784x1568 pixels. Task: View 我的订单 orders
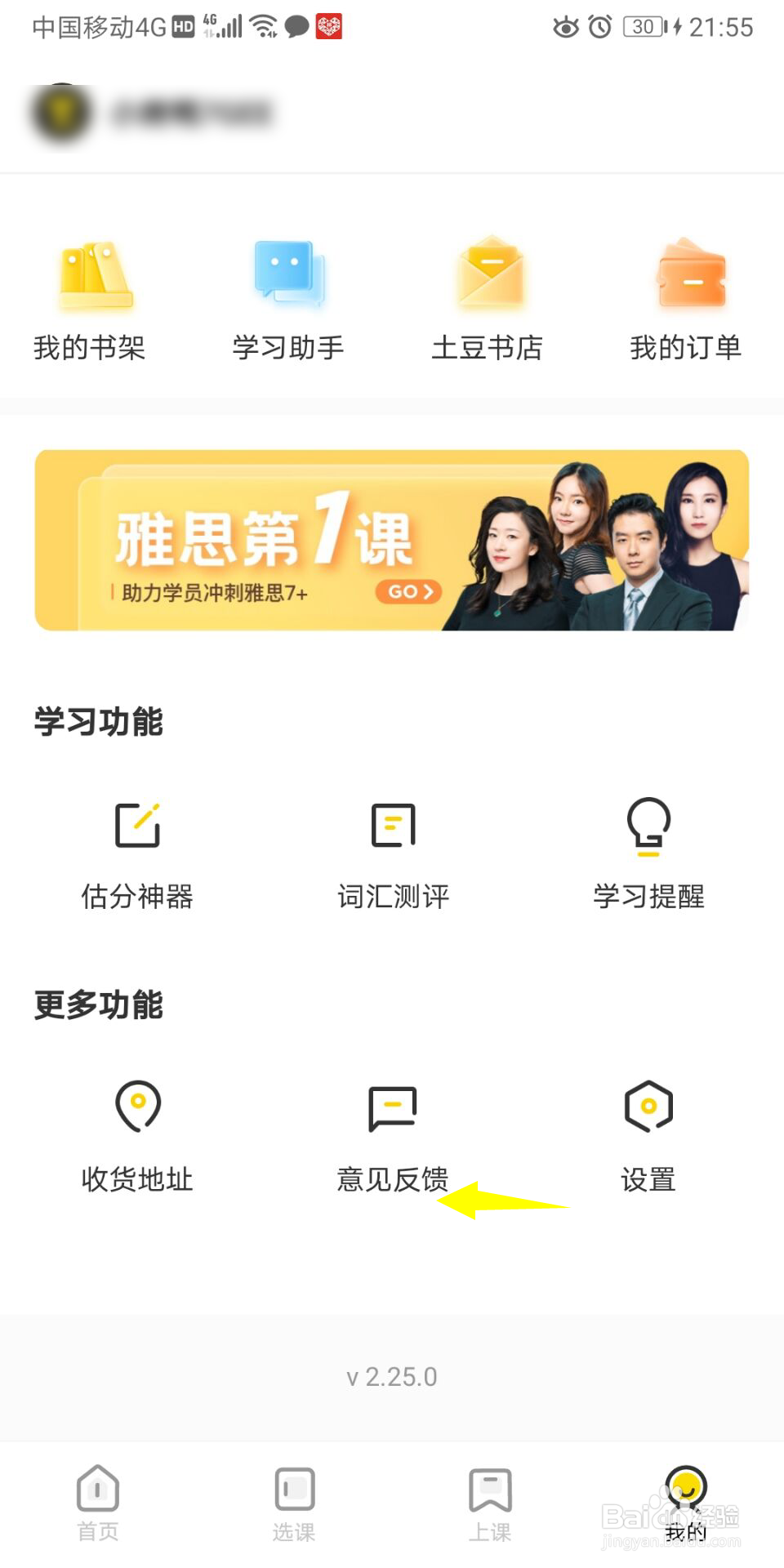(686, 301)
